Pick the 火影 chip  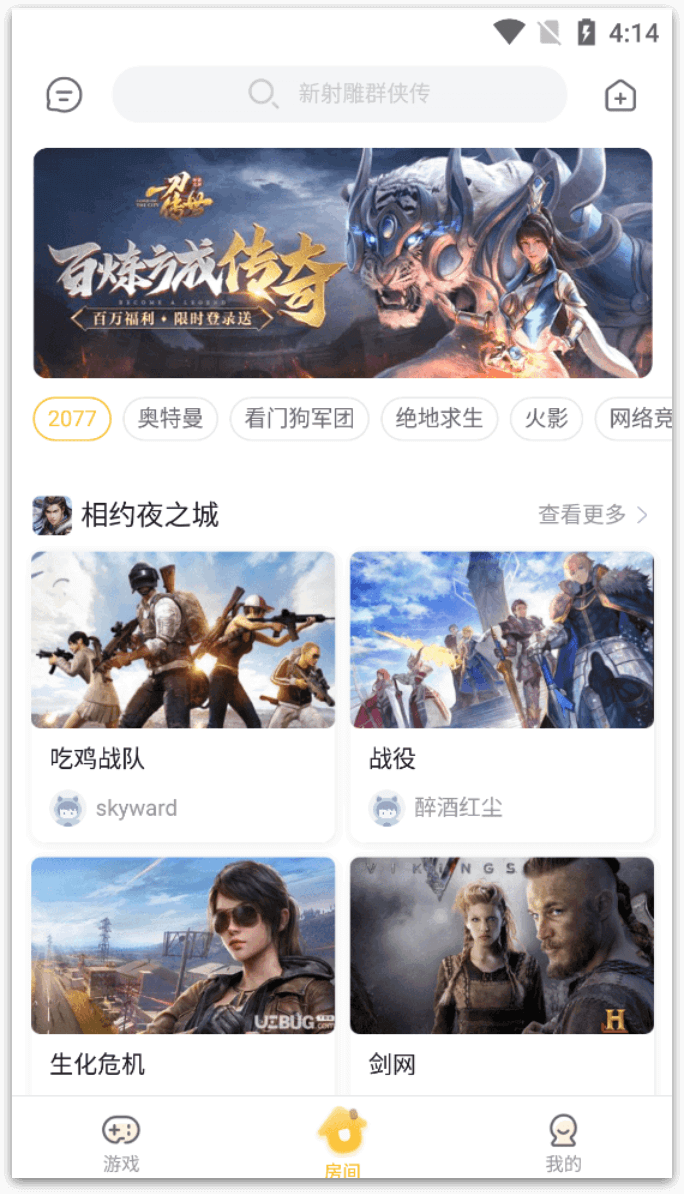pos(546,418)
